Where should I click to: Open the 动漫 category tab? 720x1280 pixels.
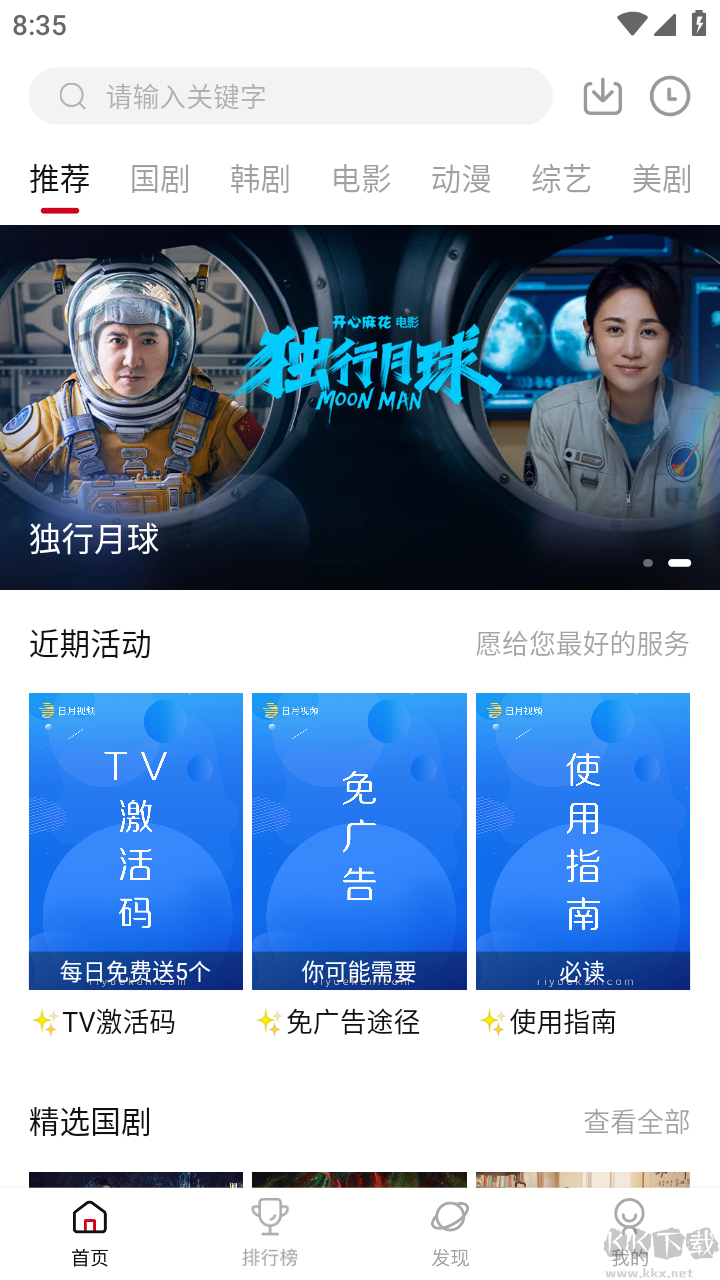click(x=461, y=180)
